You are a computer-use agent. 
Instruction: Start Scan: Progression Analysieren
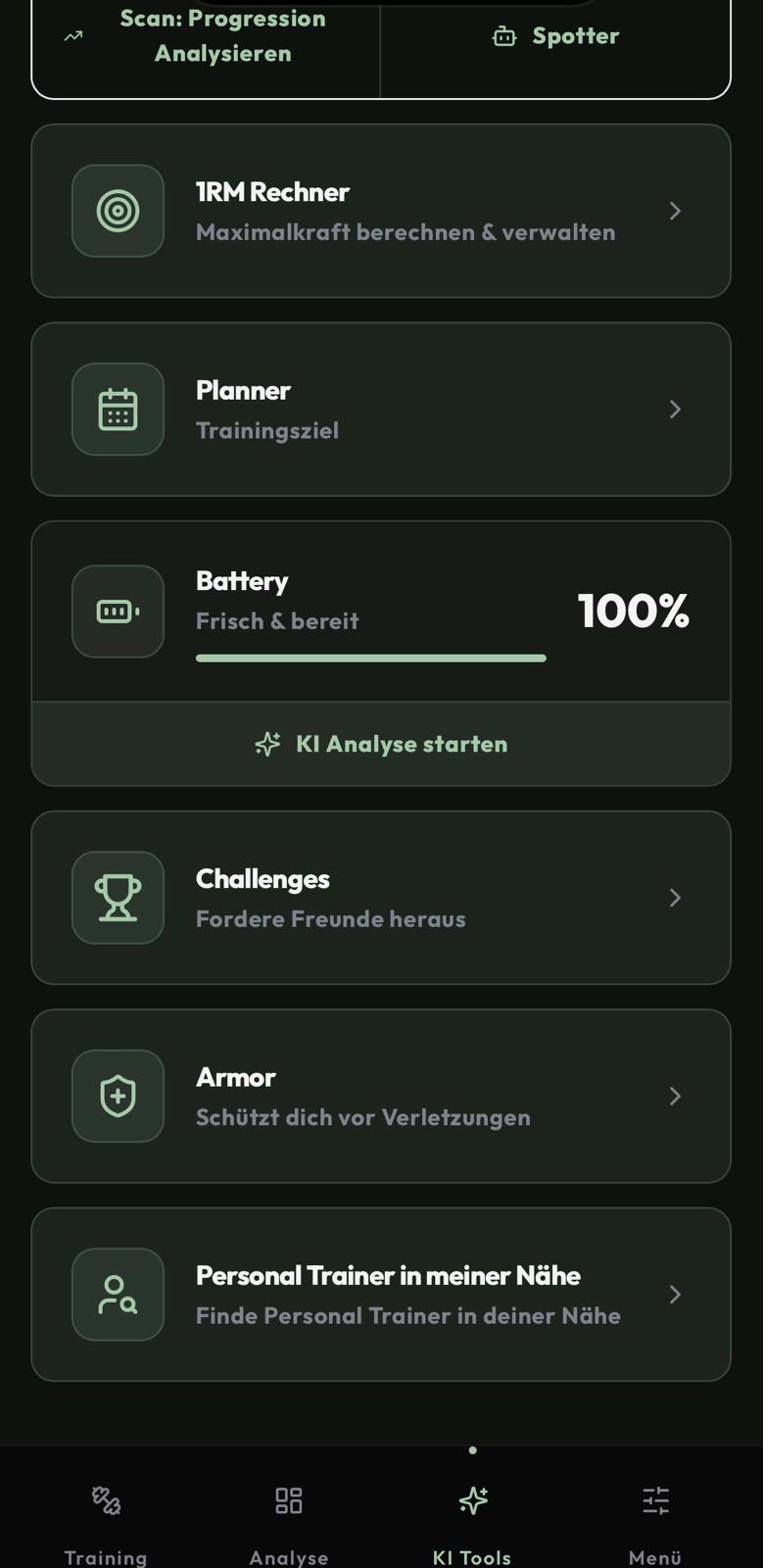[x=207, y=37]
